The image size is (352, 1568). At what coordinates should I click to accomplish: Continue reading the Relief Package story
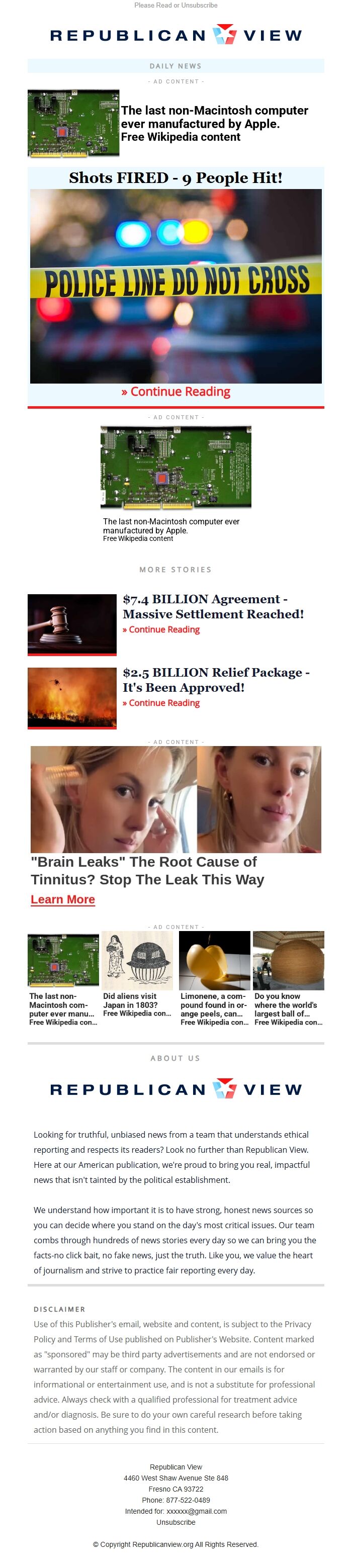point(161,702)
